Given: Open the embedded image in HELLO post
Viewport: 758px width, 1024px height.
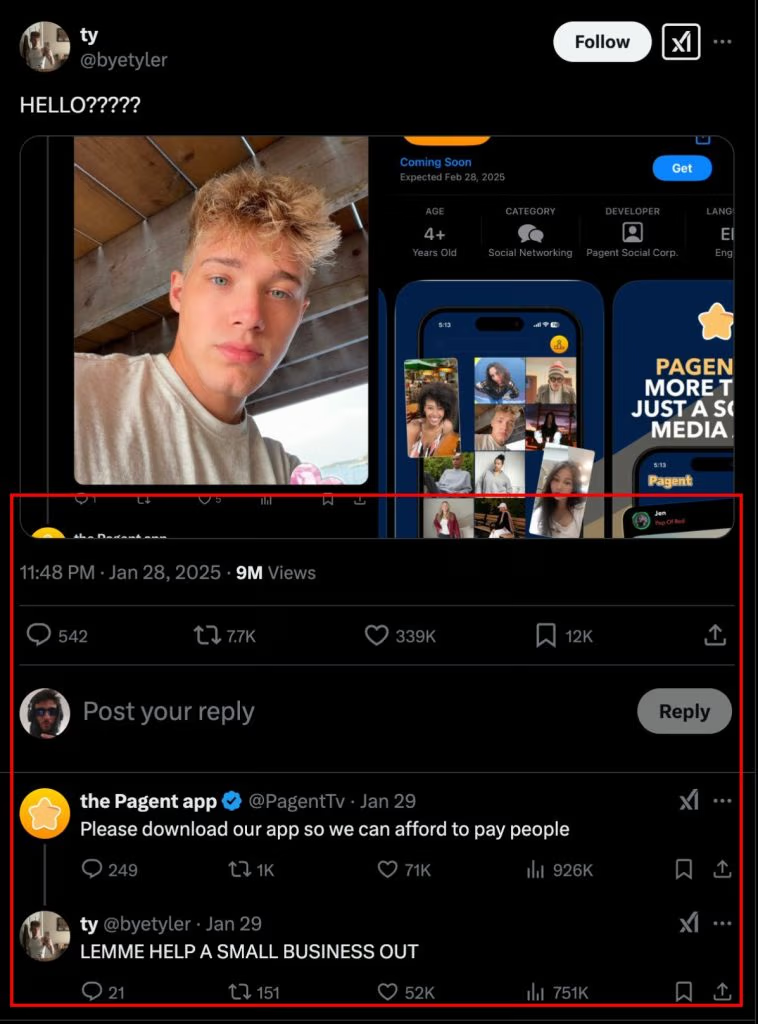Looking at the screenshot, I should click(377, 336).
